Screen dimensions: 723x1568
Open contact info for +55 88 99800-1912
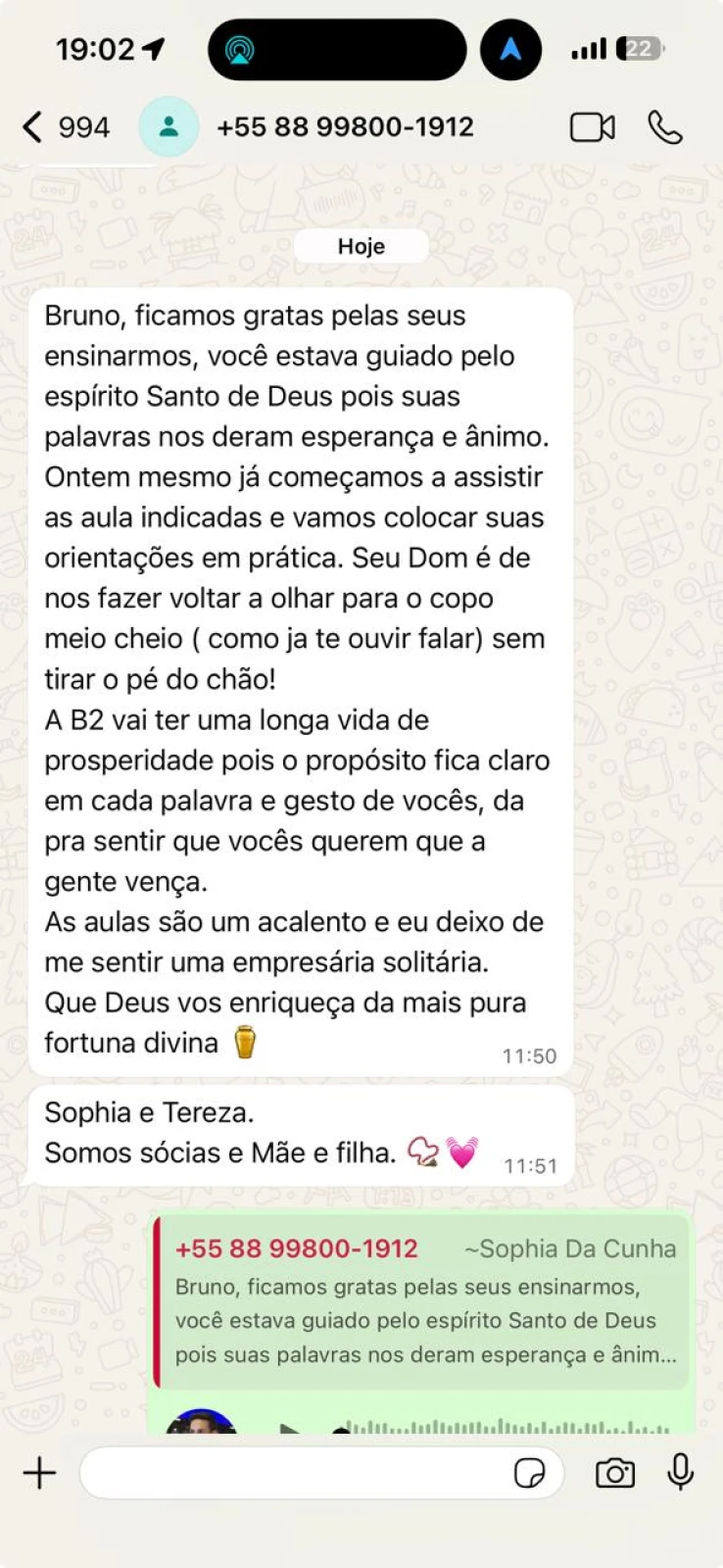[x=345, y=127]
